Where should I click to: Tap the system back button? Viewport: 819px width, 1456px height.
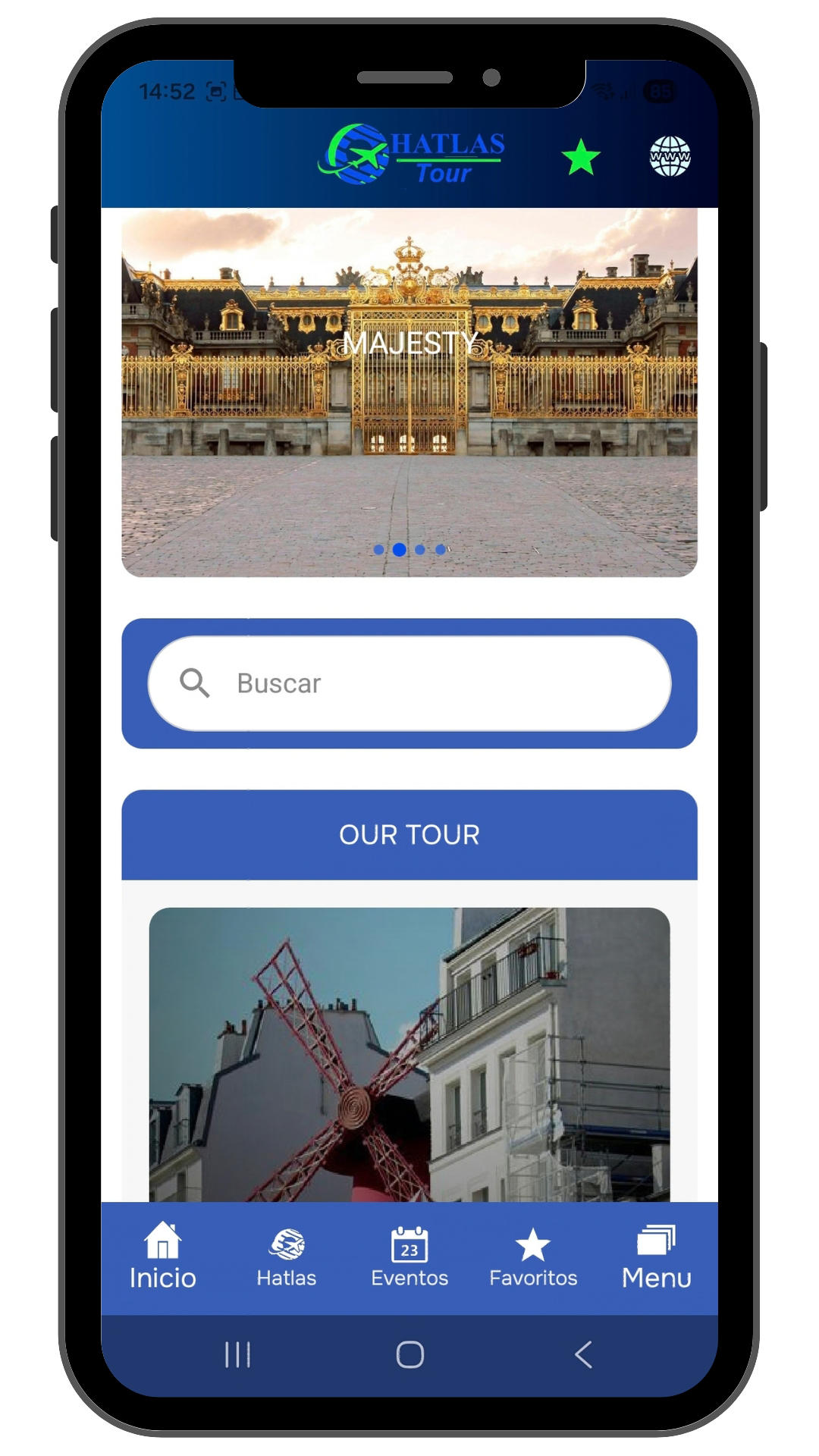point(582,1354)
